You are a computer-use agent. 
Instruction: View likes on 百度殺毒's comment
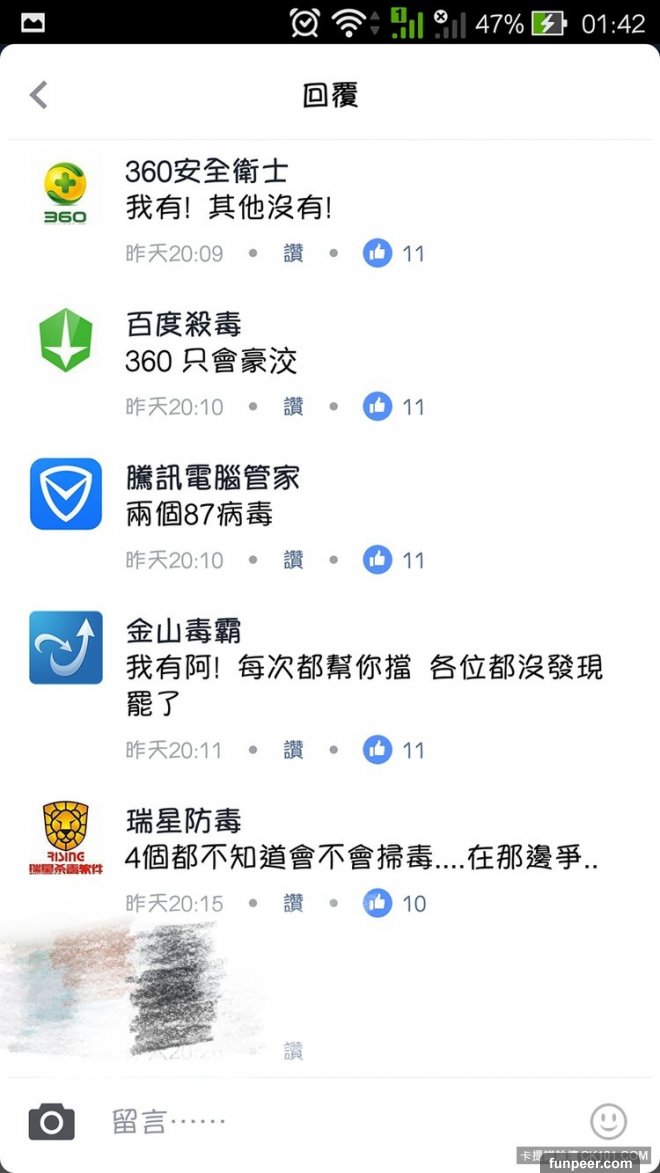(394, 406)
